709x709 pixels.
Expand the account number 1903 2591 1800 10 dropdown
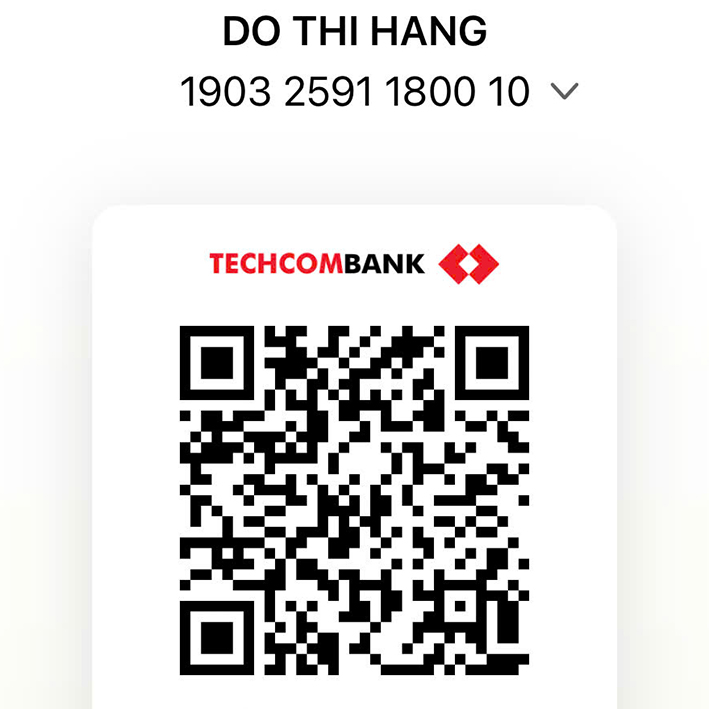tap(564, 92)
